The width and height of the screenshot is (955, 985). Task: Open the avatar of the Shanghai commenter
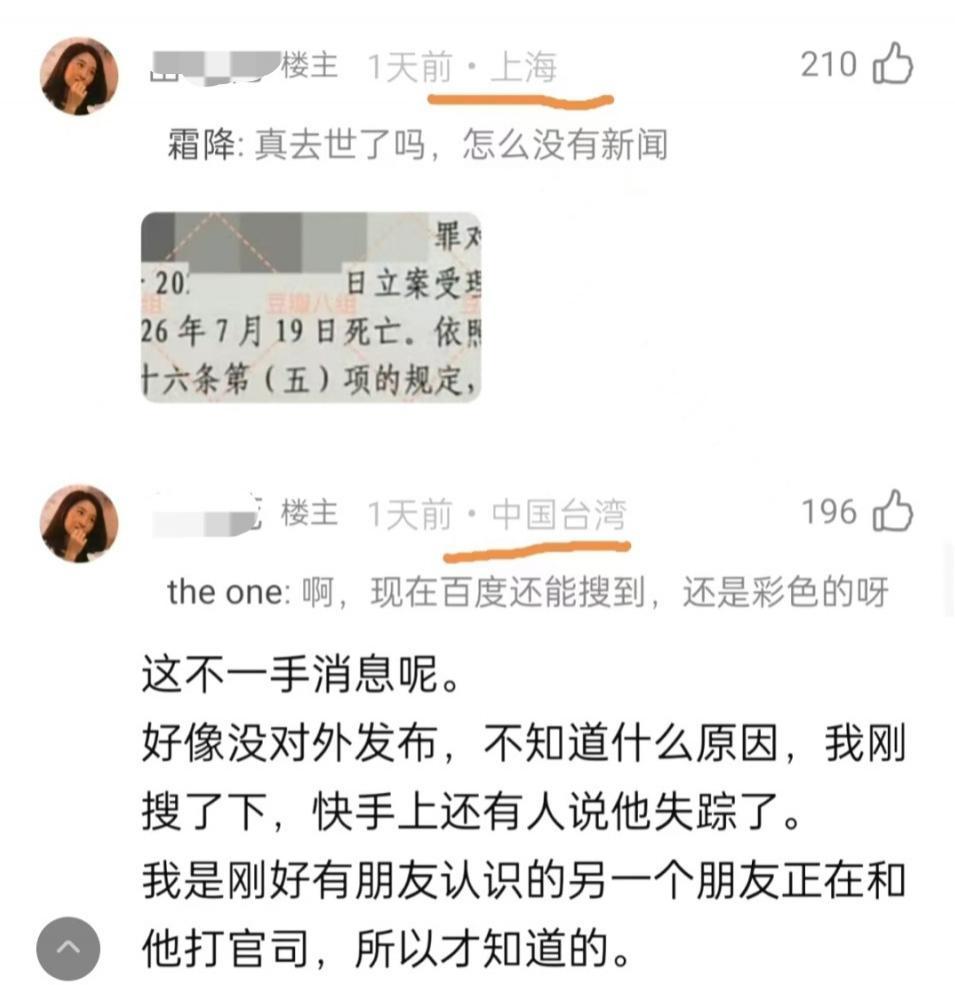(79, 76)
